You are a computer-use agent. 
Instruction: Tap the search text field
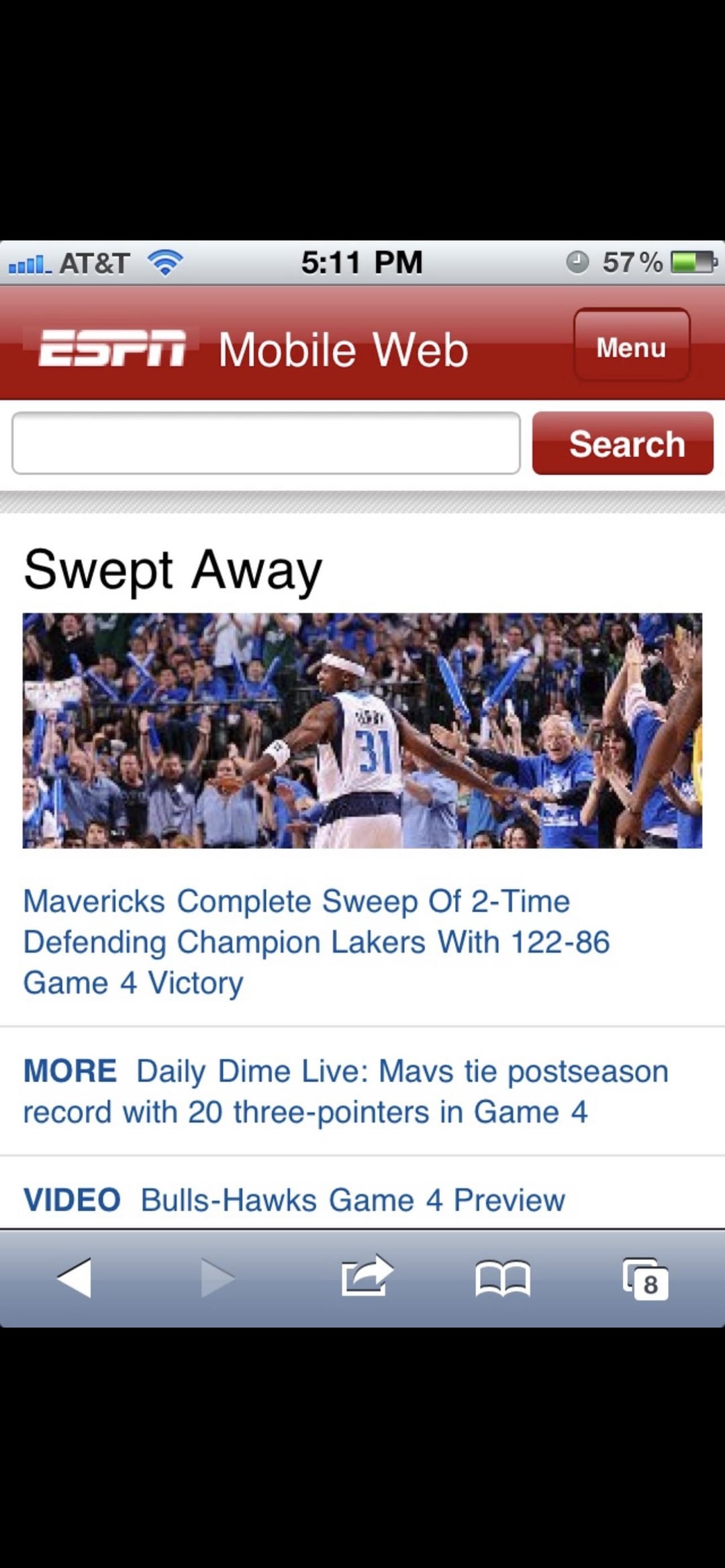point(266,444)
